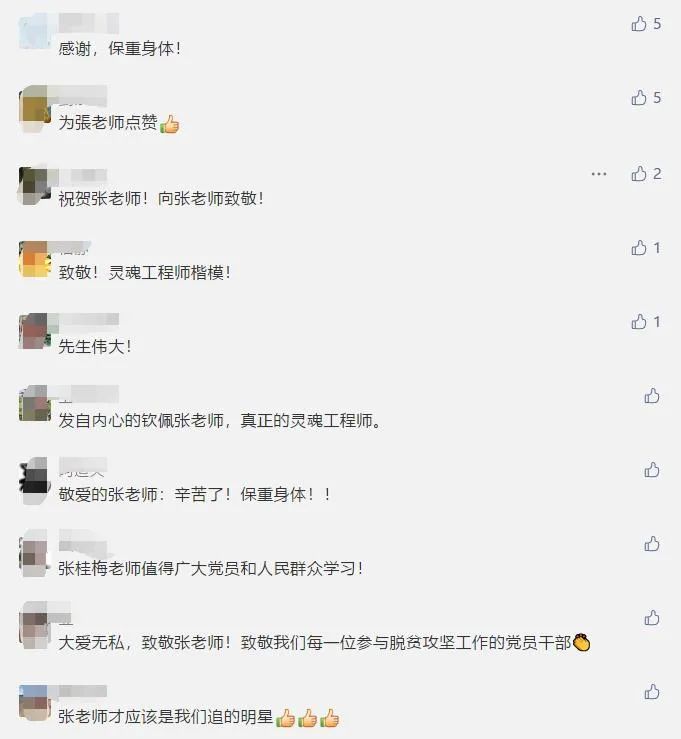Screen dimensions: 681x739
Task: Like the comment 感谢，保重身体！
Action: pyautogui.click(x=639, y=24)
